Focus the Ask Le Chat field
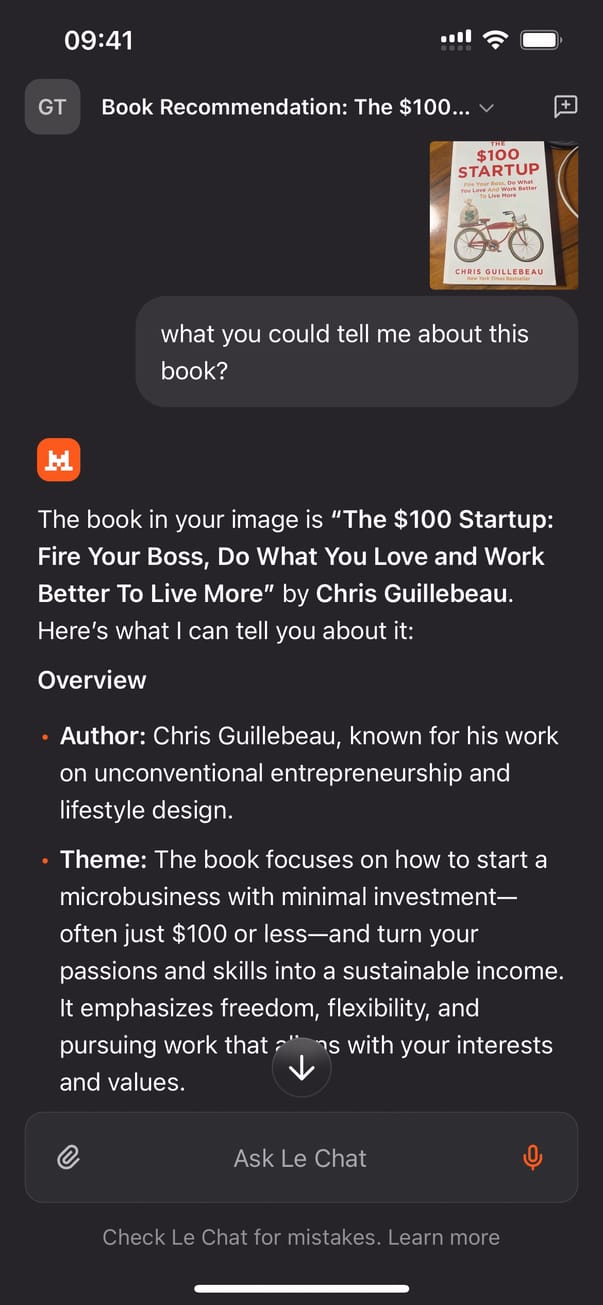 [300, 1158]
